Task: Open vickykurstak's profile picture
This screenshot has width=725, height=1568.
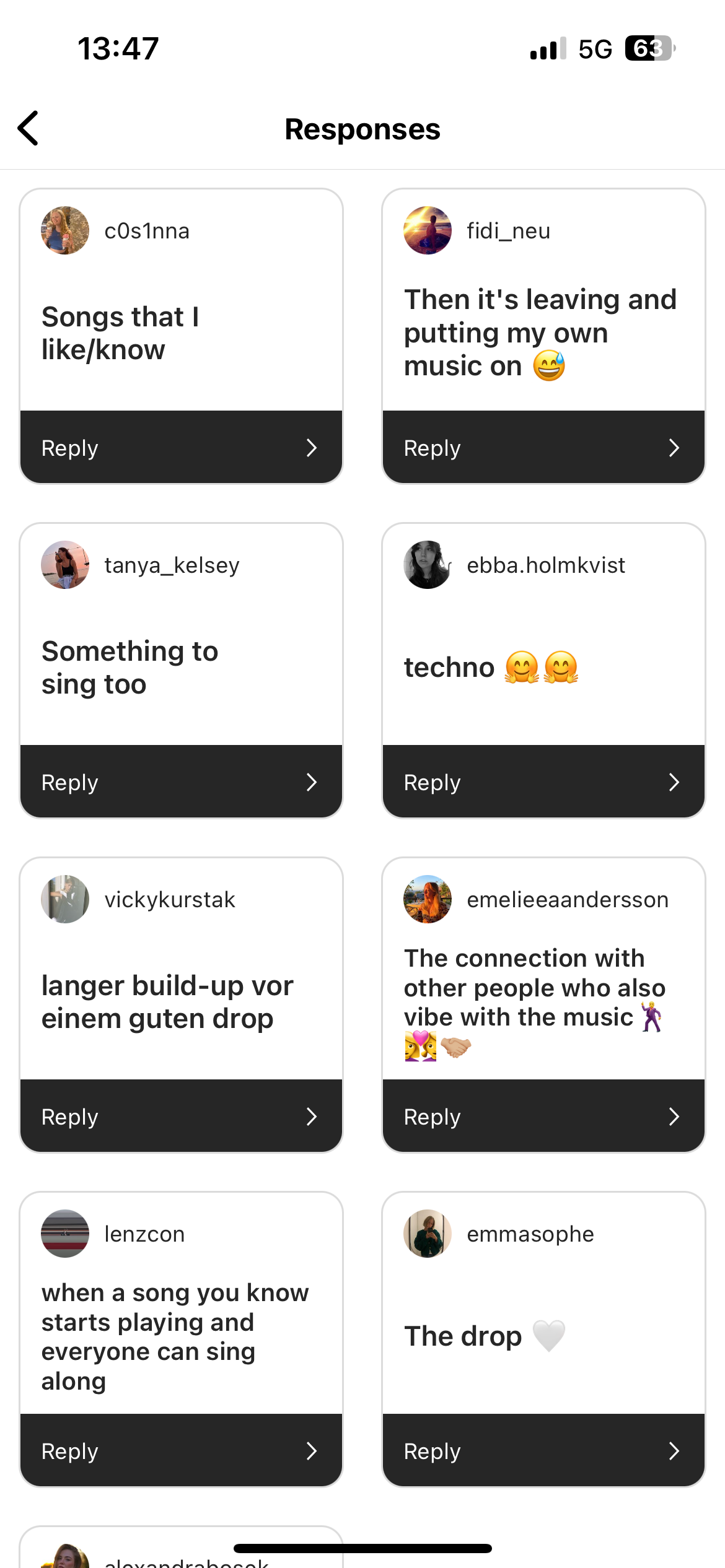Action: click(x=65, y=899)
